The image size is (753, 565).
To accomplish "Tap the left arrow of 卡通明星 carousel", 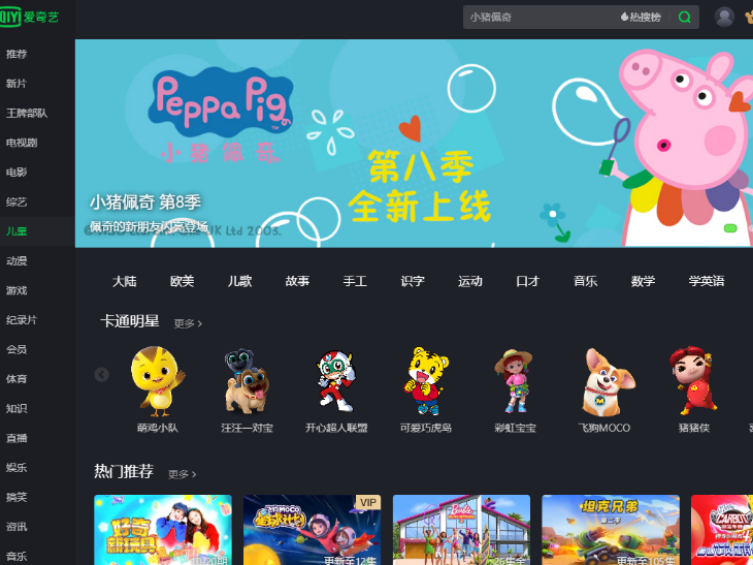I will click(101, 375).
